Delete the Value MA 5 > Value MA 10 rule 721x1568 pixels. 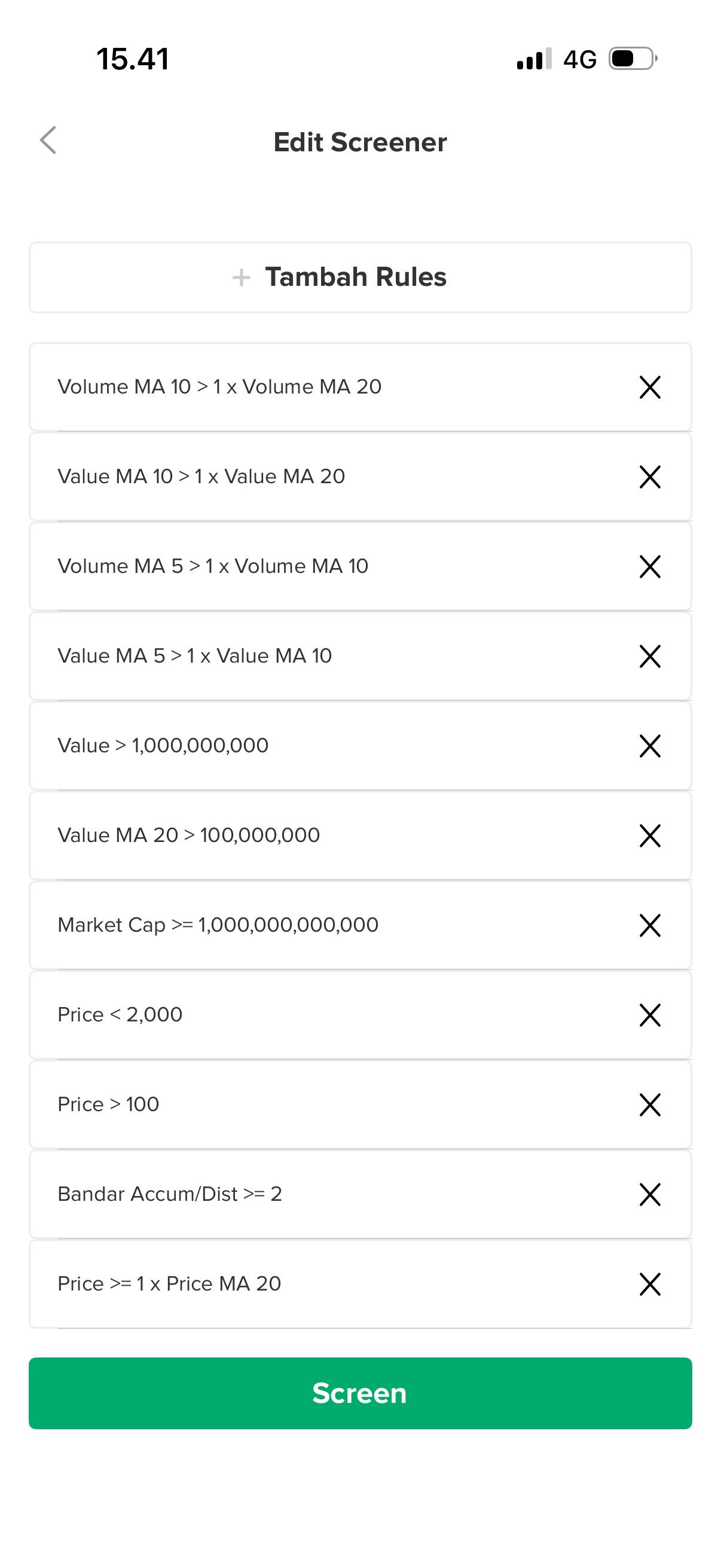pyautogui.click(x=650, y=656)
